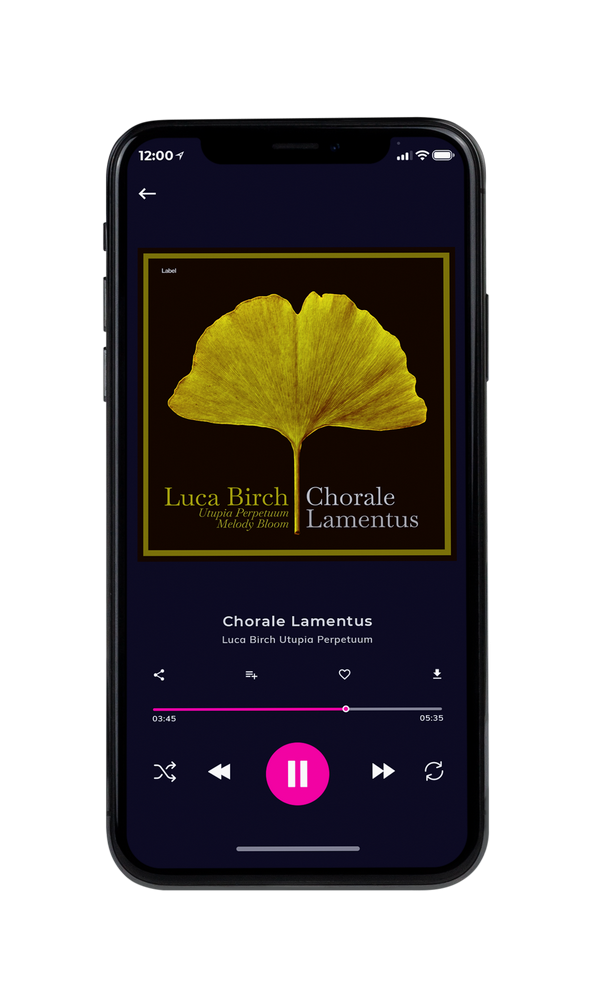
Task: Skip back to the previous track
Action: (219, 772)
